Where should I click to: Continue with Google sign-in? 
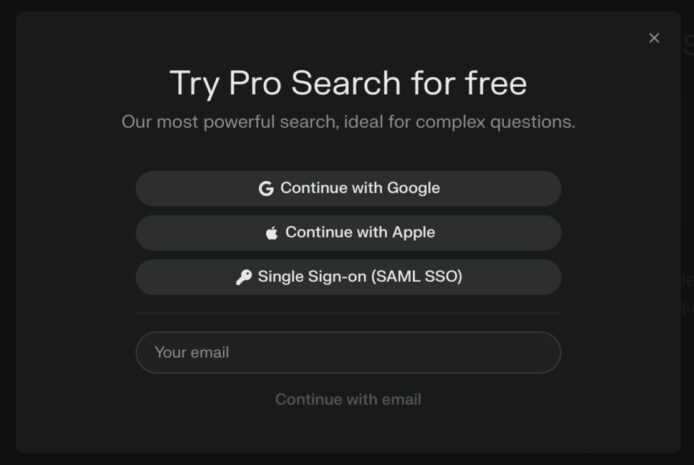(x=348, y=188)
